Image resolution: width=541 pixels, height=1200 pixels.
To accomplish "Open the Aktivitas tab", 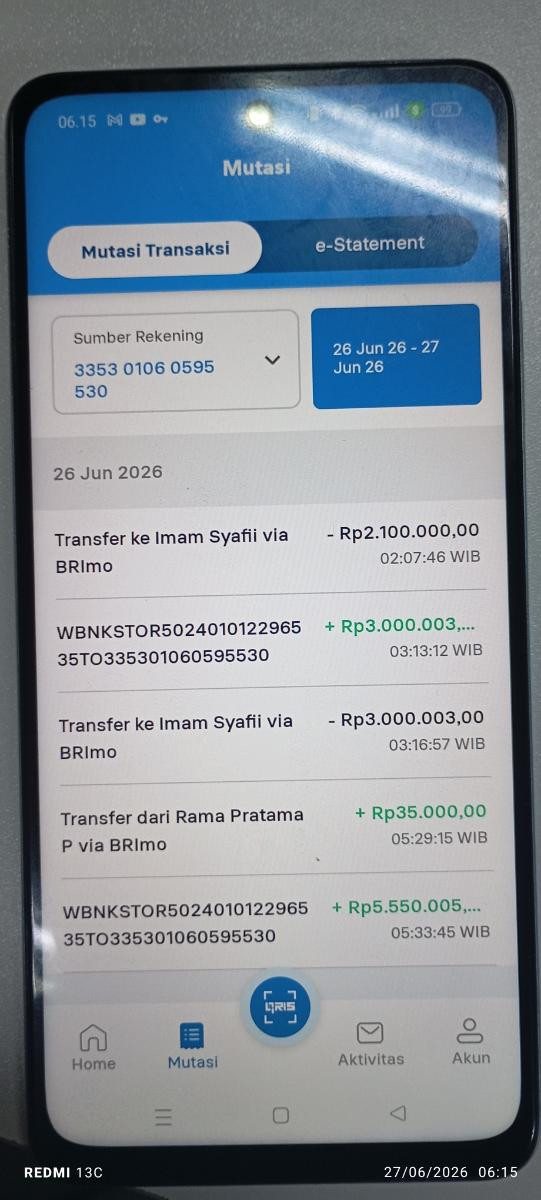I will [370, 1044].
